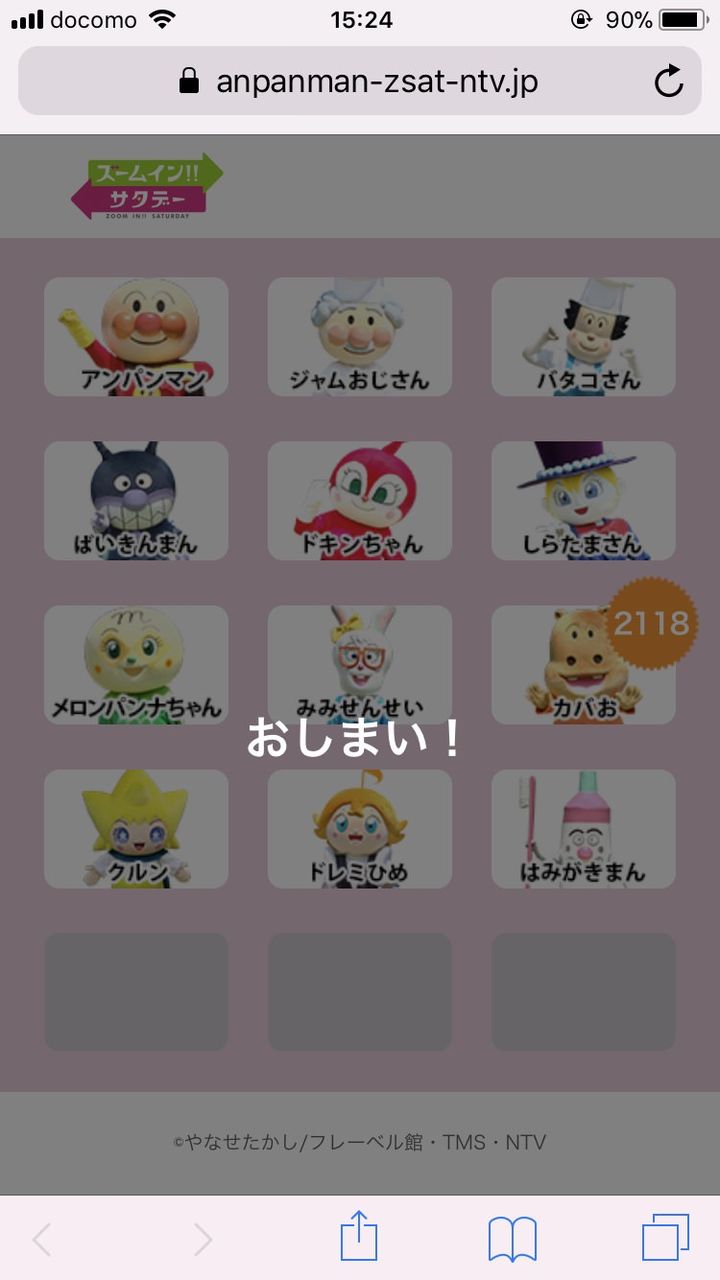The height and width of the screenshot is (1280, 720).
Task: Select the ドキンちゃん character
Action: click(x=359, y=500)
